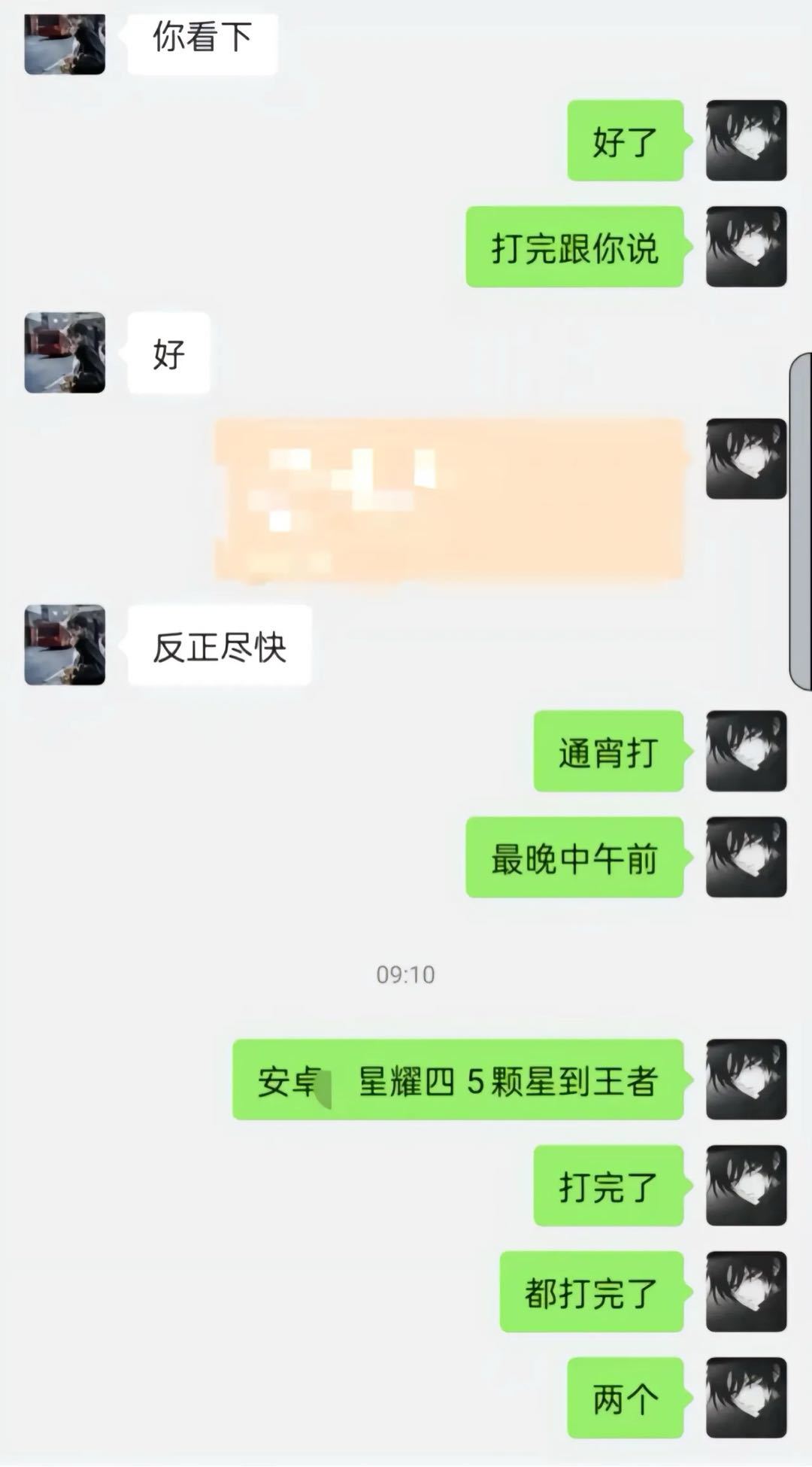Tap the avatar next to "两个"
The width and height of the screenshot is (812, 1467).
[746, 1398]
